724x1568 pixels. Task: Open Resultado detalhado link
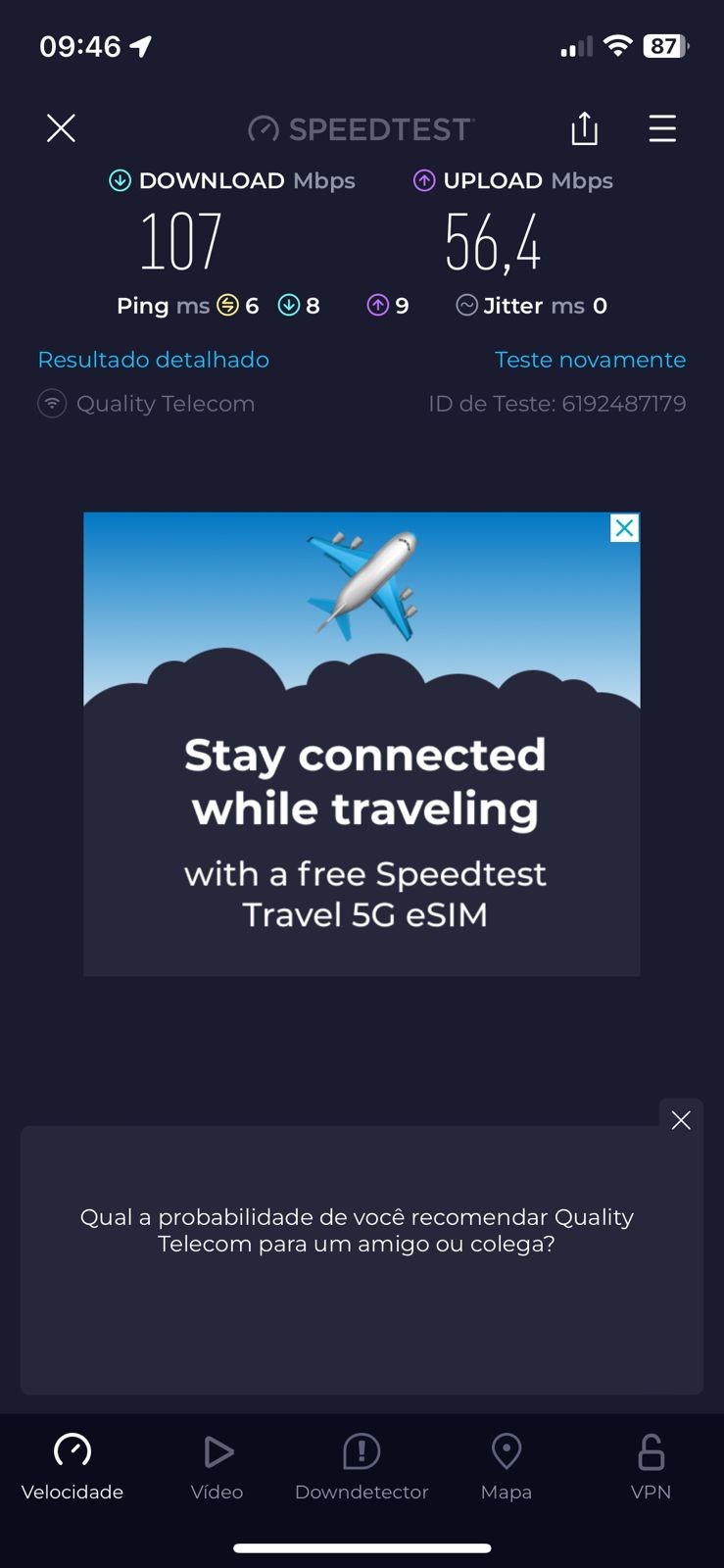coord(153,360)
